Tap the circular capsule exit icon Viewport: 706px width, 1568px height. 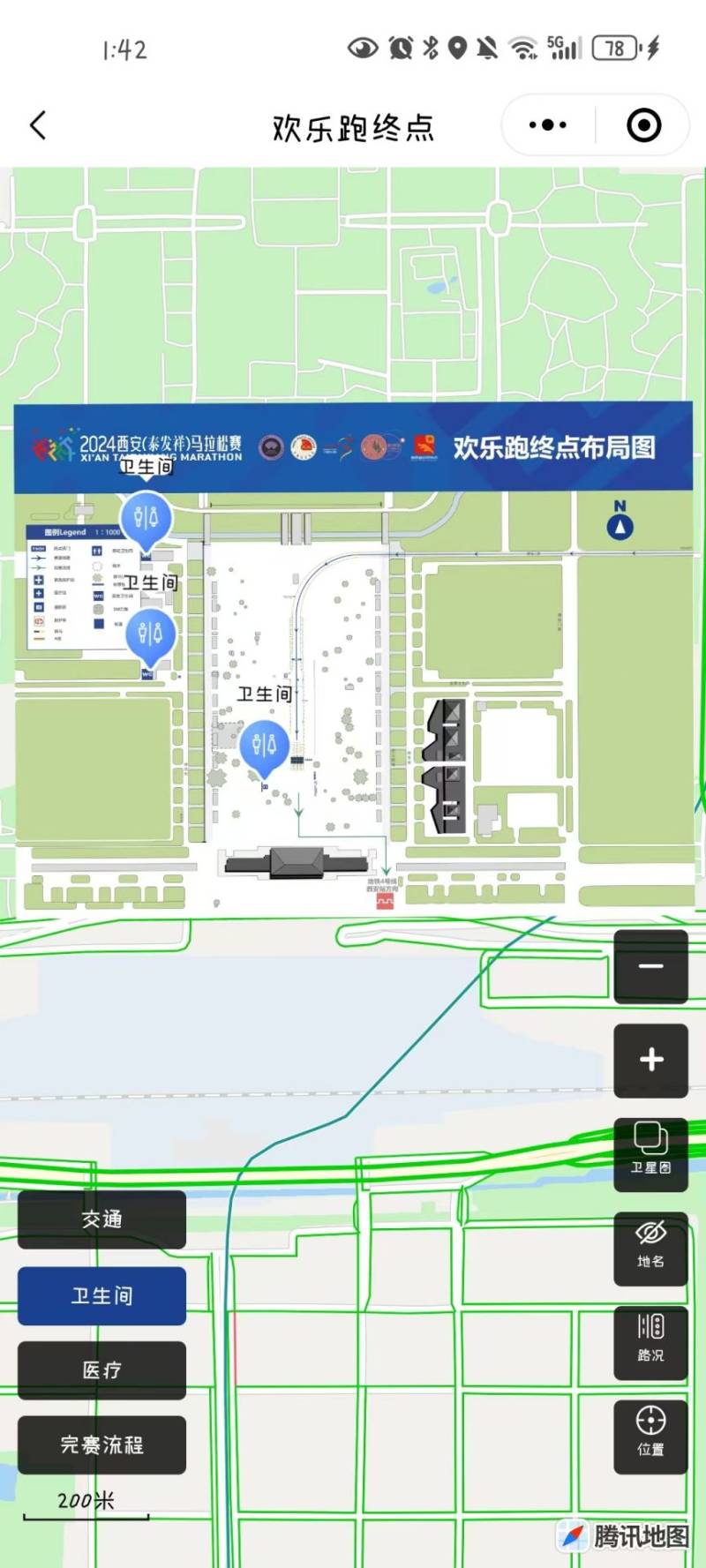(642, 125)
